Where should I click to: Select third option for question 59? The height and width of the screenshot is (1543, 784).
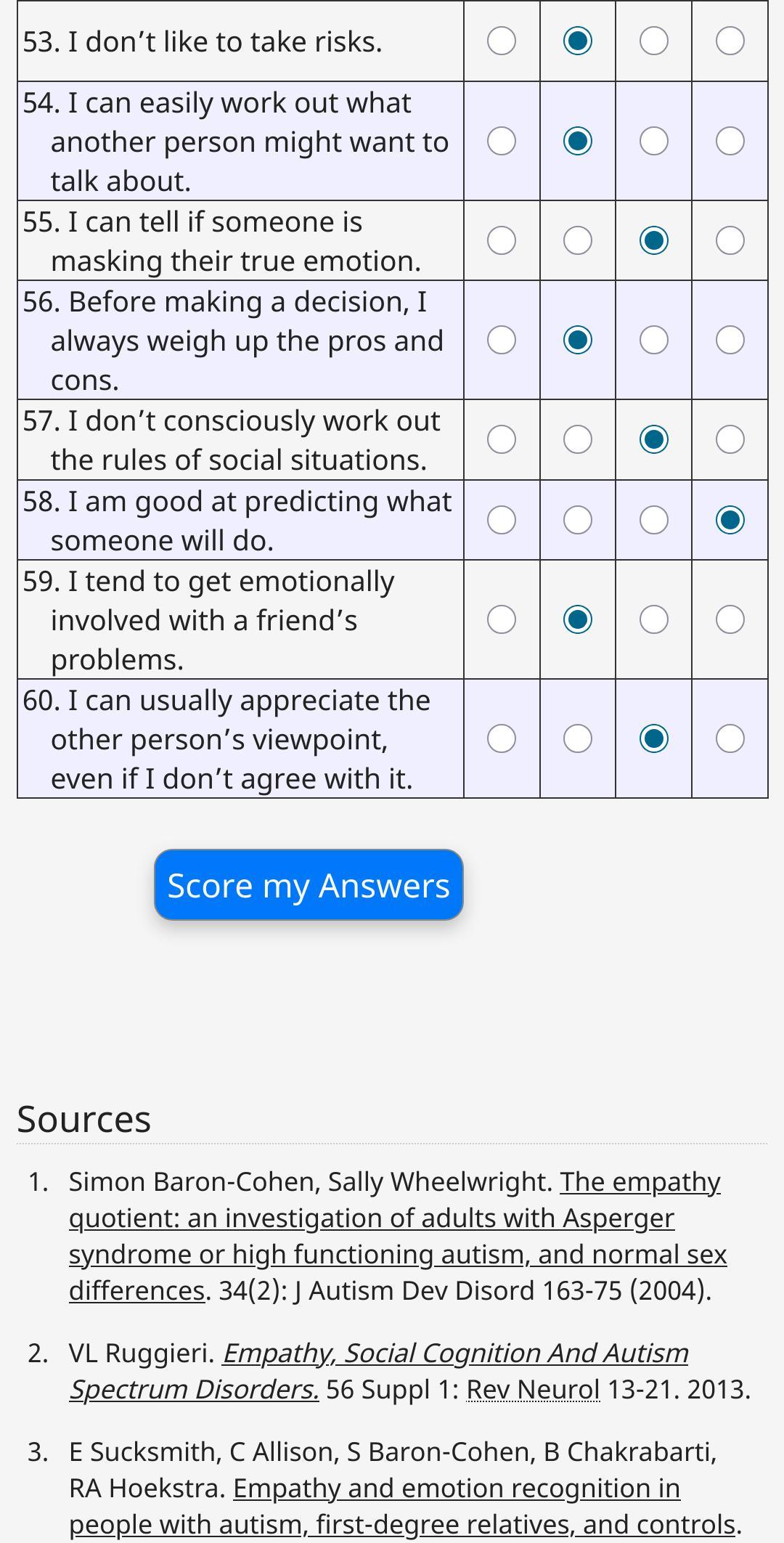click(x=654, y=619)
